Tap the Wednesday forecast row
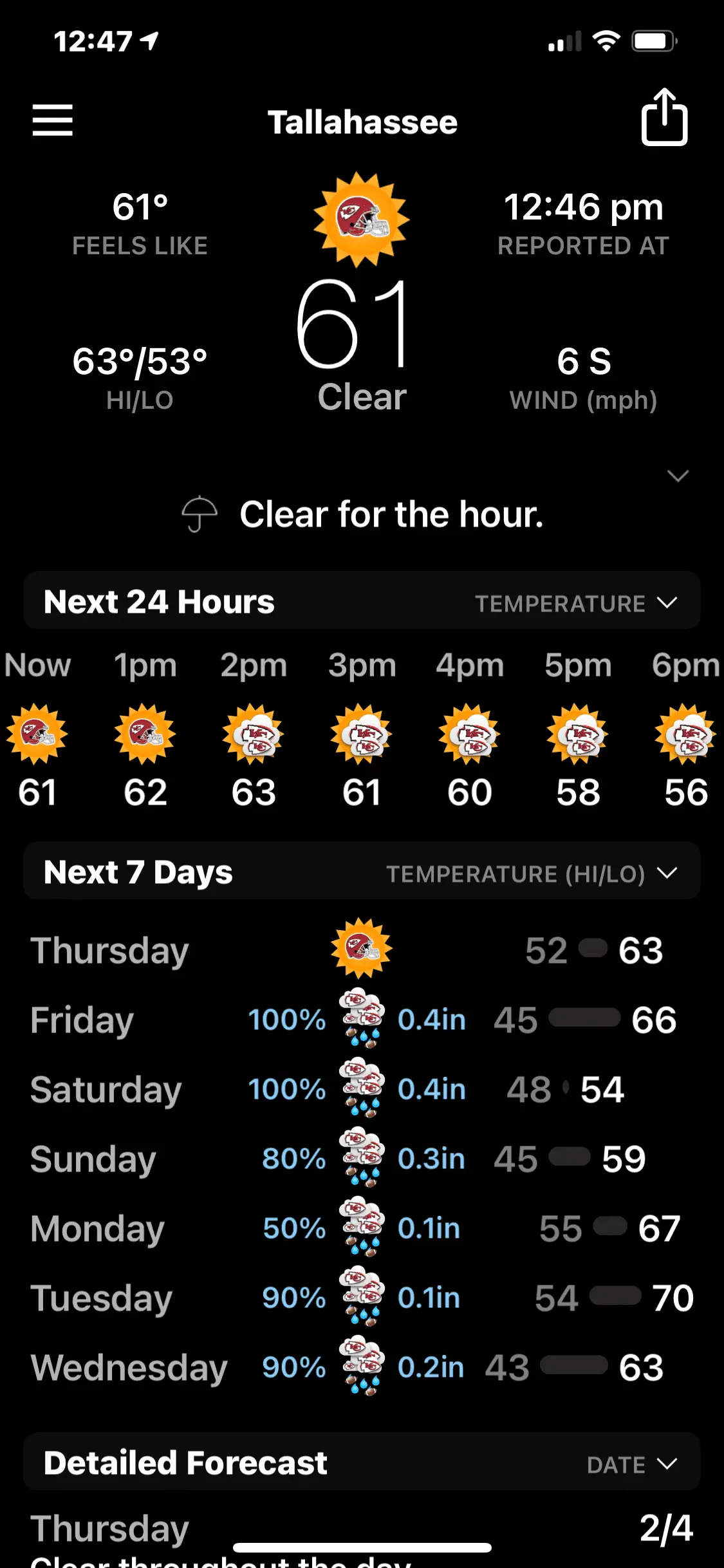This screenshot has width=724, height=1568. click(362, 1367)
